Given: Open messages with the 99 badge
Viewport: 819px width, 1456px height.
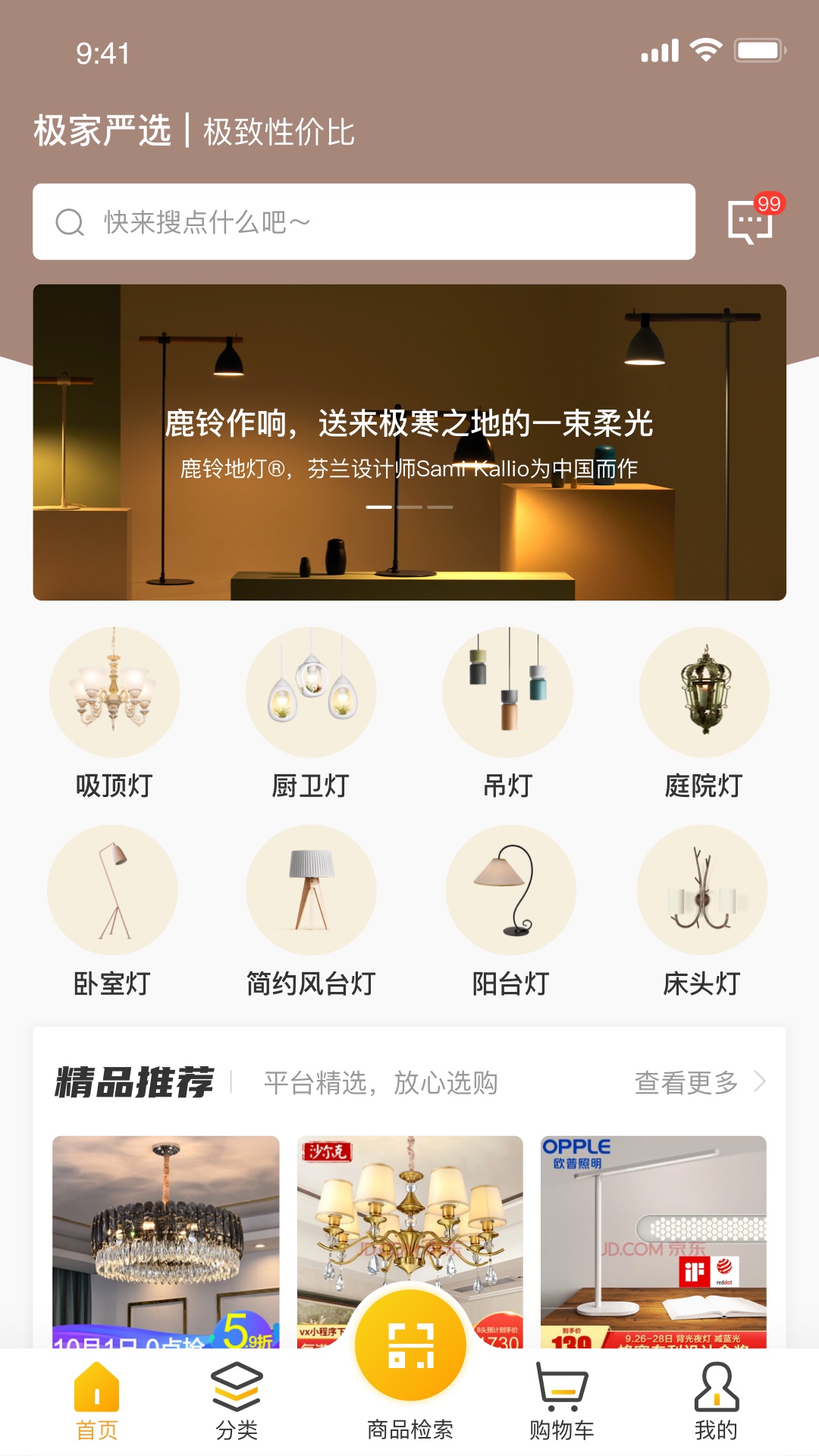Looking at the screenshot, I should [751, 221].
